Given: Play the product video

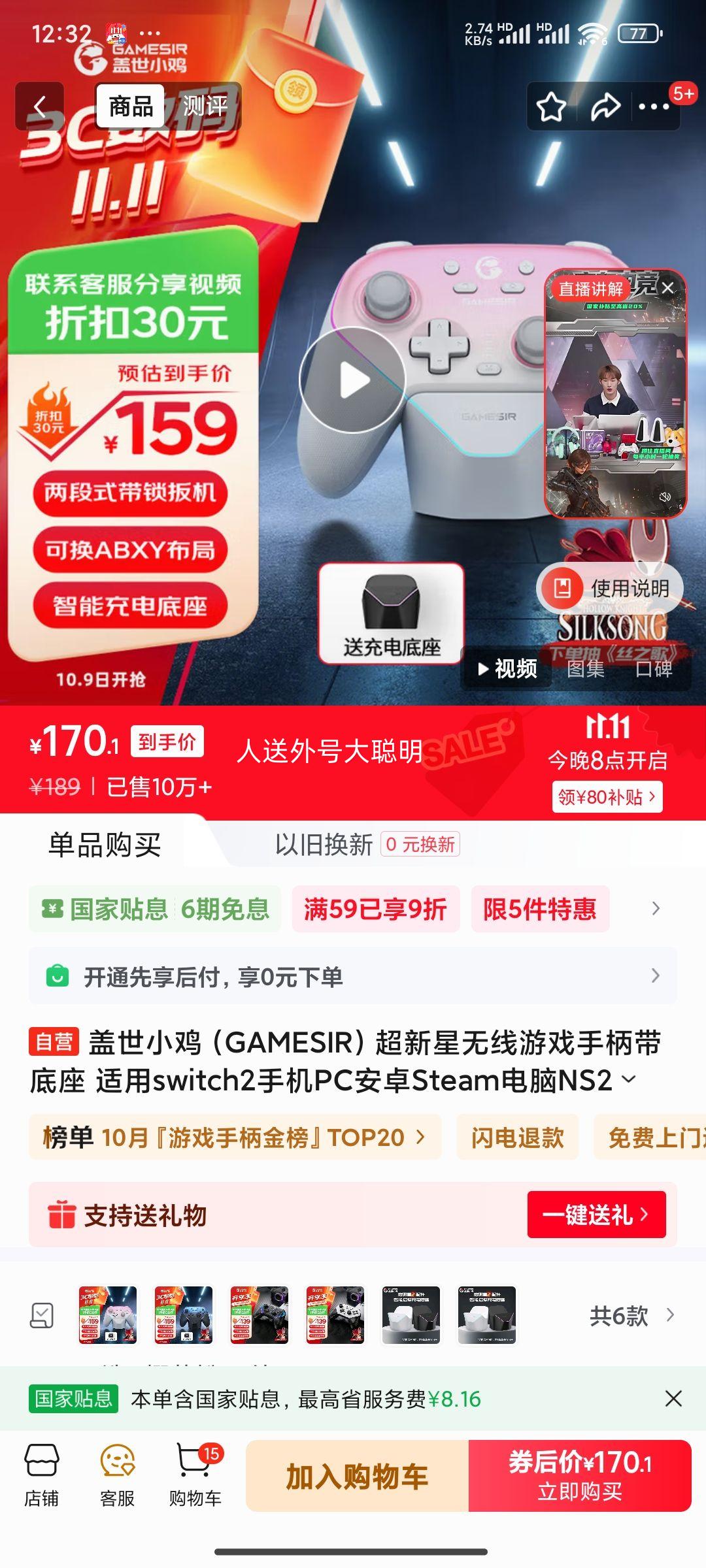Looking at the screenshot, I should point(353,380).
